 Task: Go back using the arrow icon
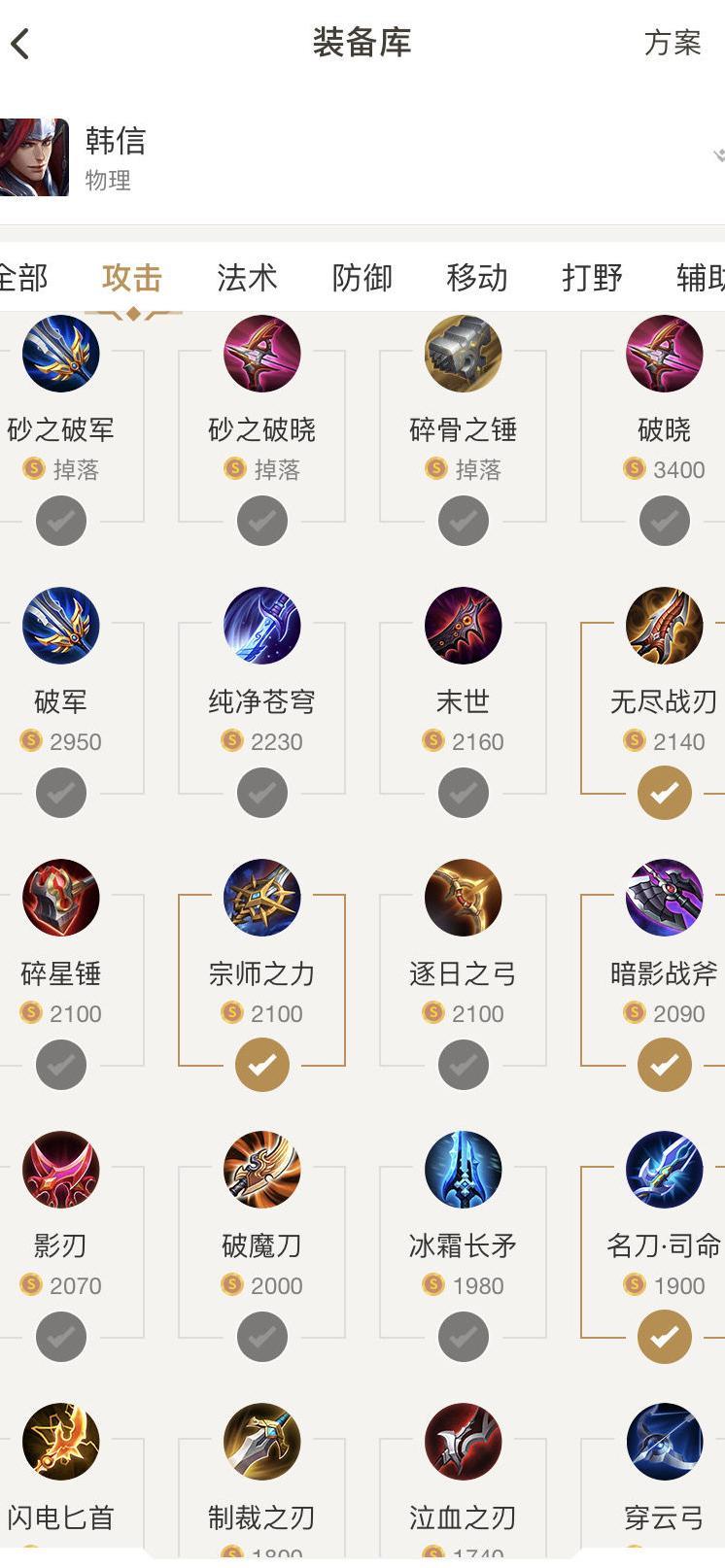pyautogui.click(x=21, y=44)
